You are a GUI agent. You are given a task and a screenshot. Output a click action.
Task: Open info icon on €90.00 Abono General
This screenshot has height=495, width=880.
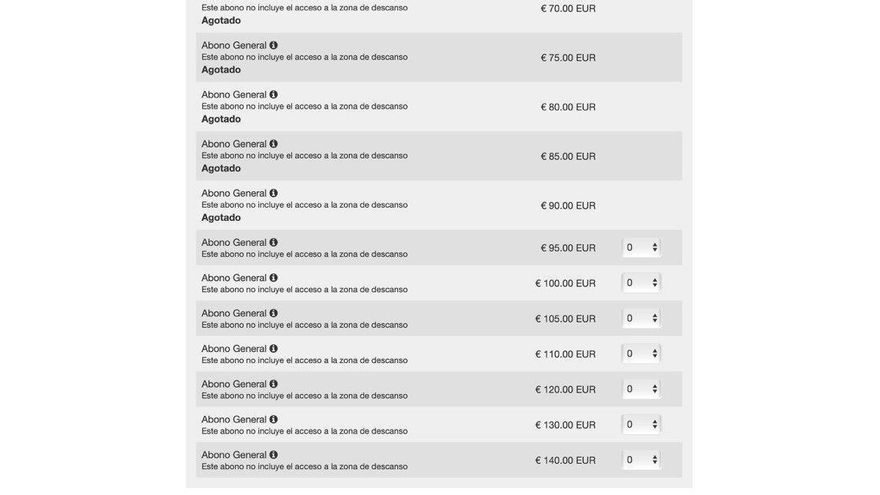[274, 193]
